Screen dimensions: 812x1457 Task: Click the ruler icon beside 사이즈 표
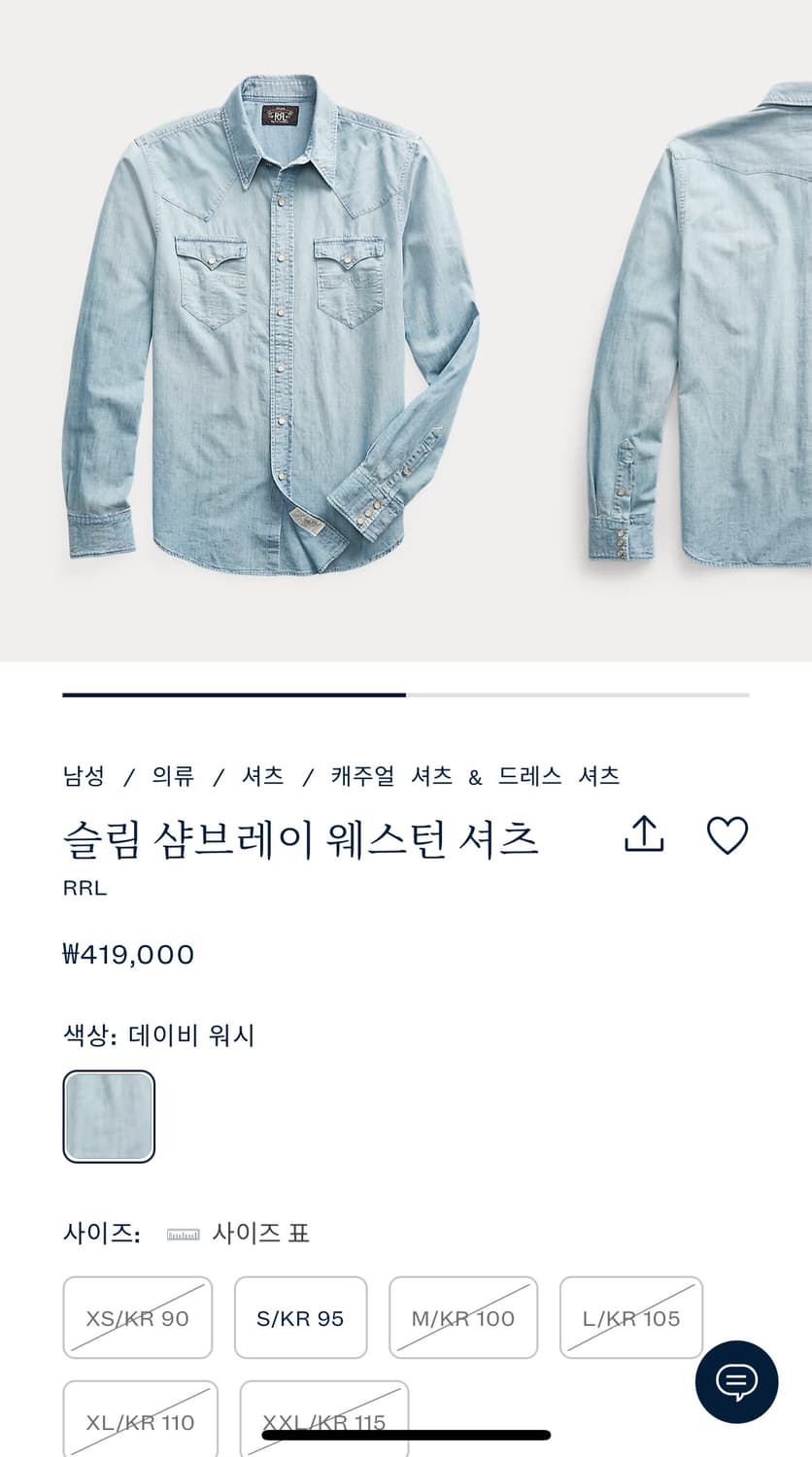[180, 1234]
